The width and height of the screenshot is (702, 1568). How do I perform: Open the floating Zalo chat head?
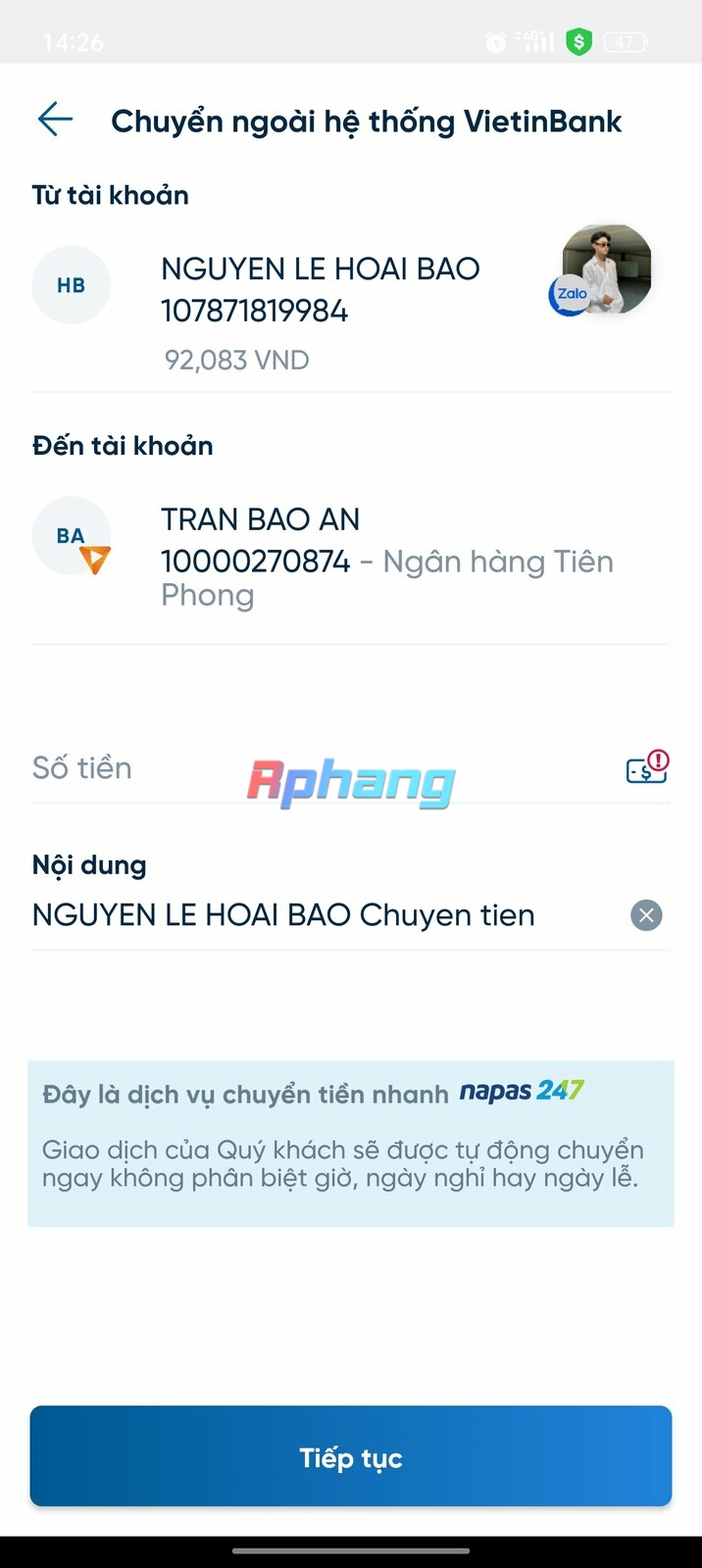[602, 270]
